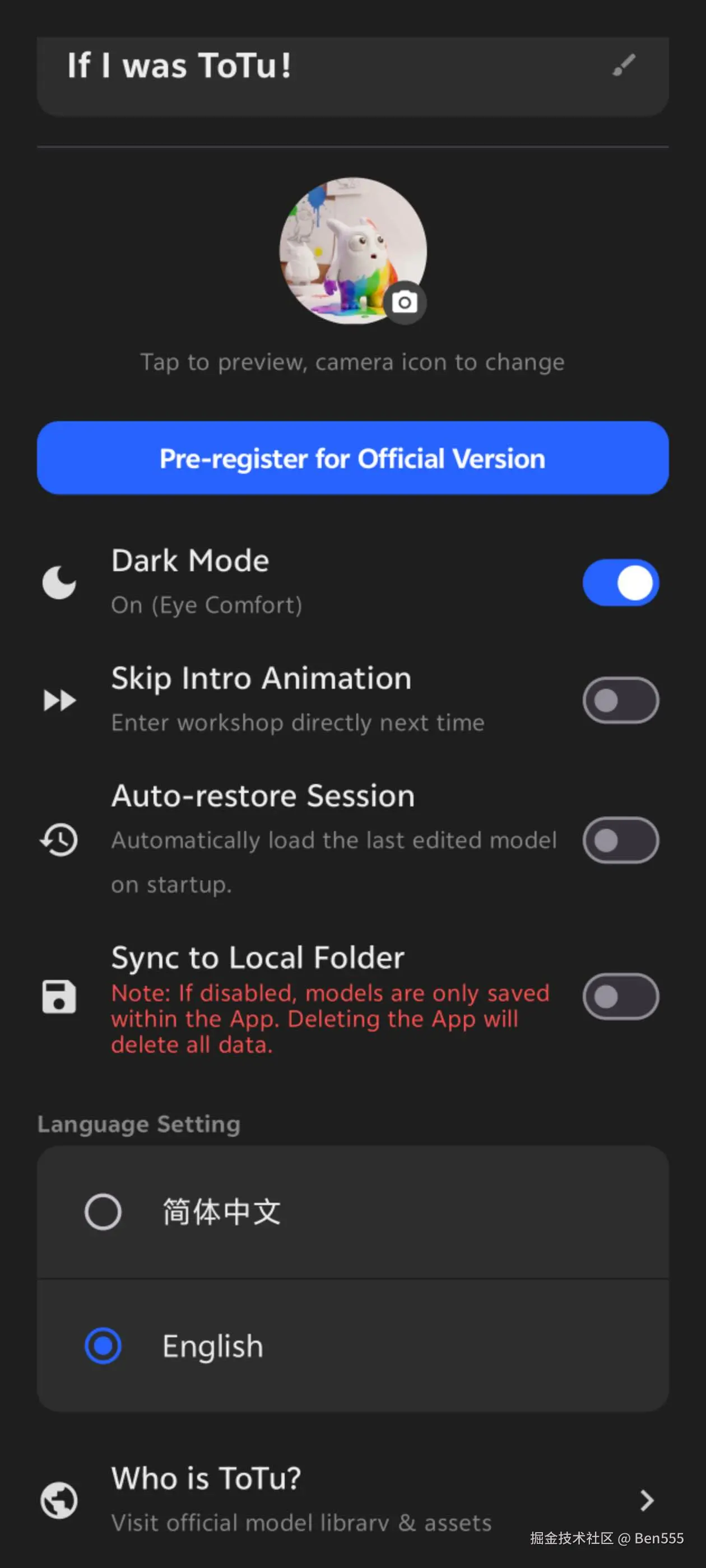Open the Who is ToTu? row
Image resolution: width=706 pixels, height=1568 pixels.
pyautogui.click(x=352, y=1500)
